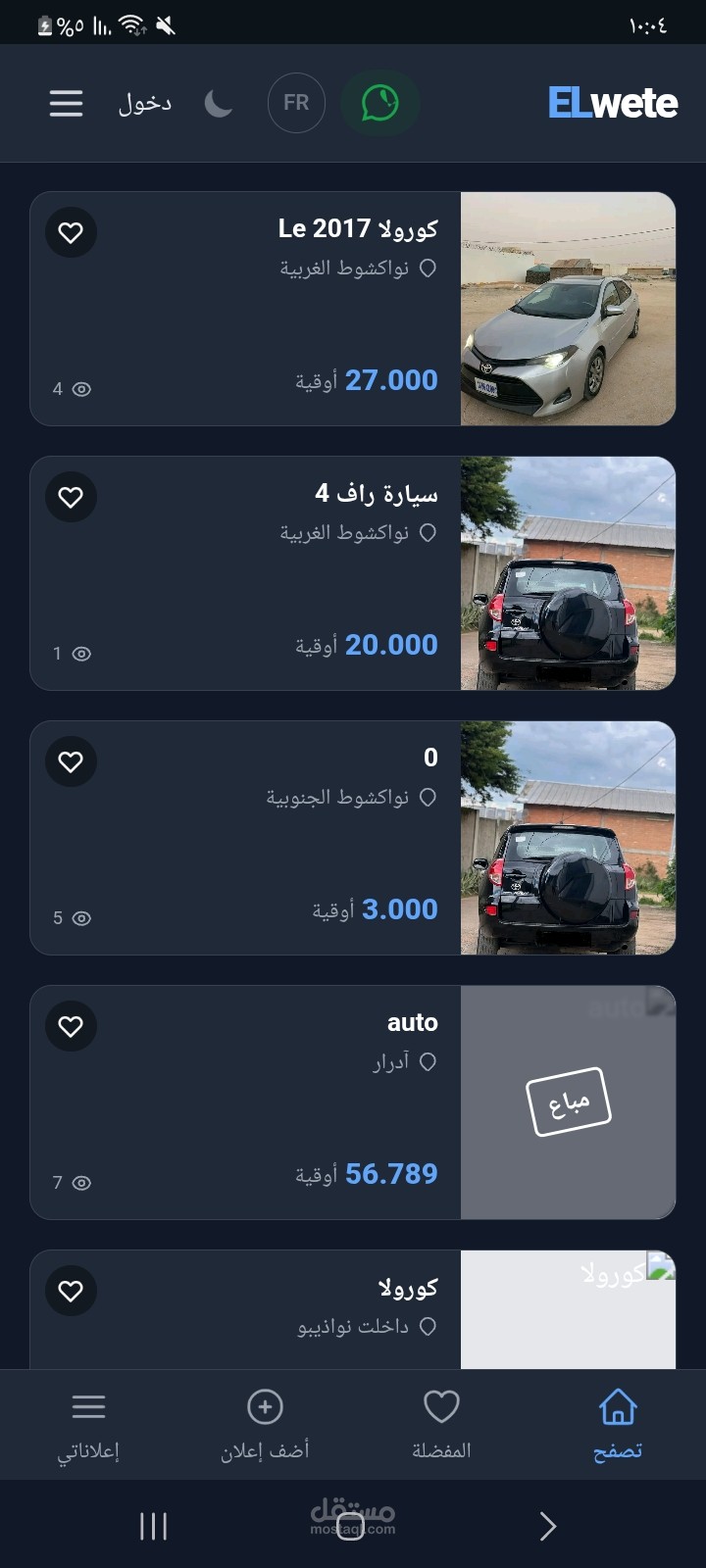Open the سيارة راف 4 listing
This screenshot has height=1568, width=706.
point(353,573)
